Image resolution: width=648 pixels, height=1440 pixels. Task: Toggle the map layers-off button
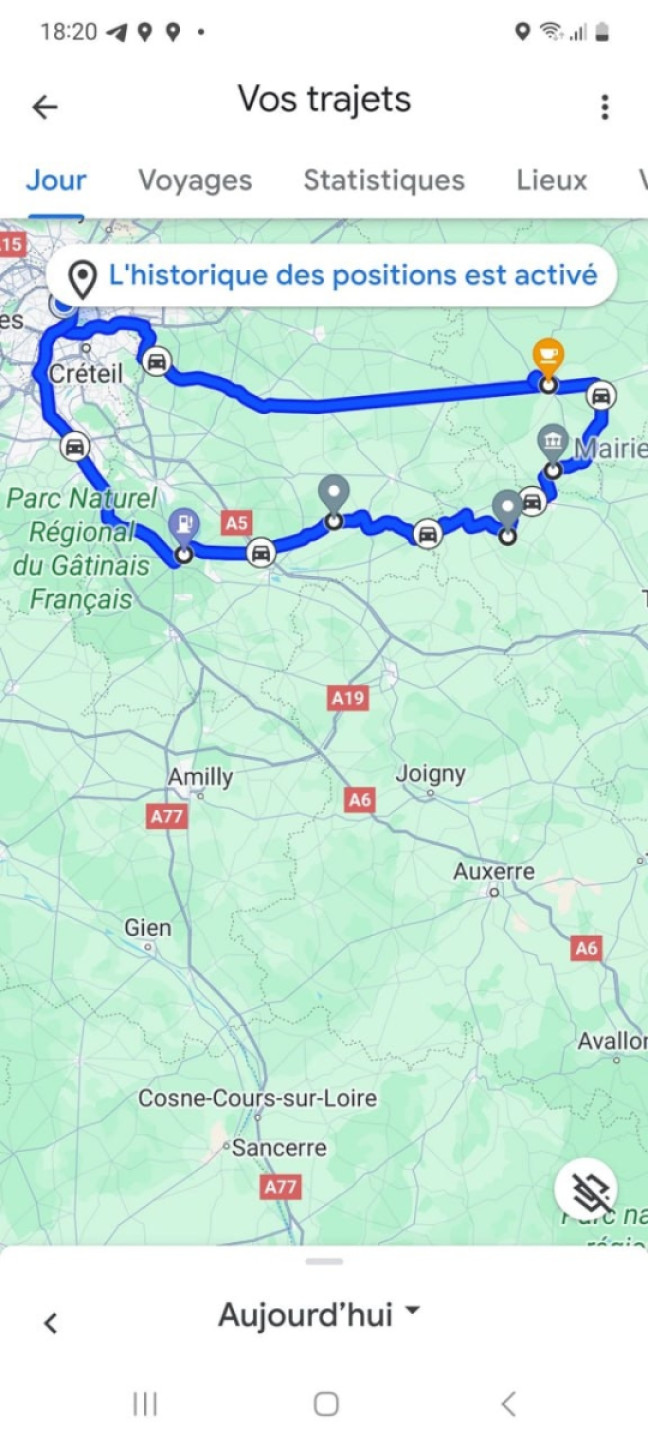[x=586, y=1190]
